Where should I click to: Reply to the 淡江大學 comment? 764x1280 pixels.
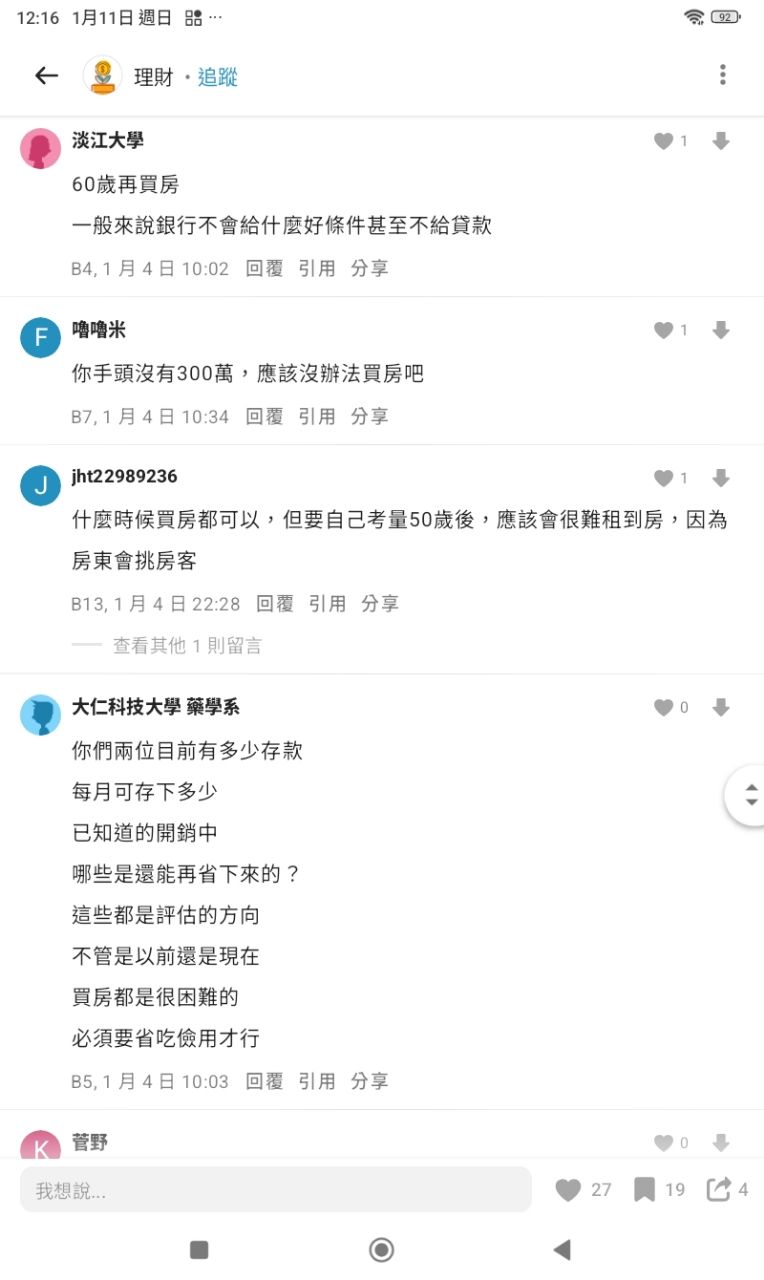264,268
